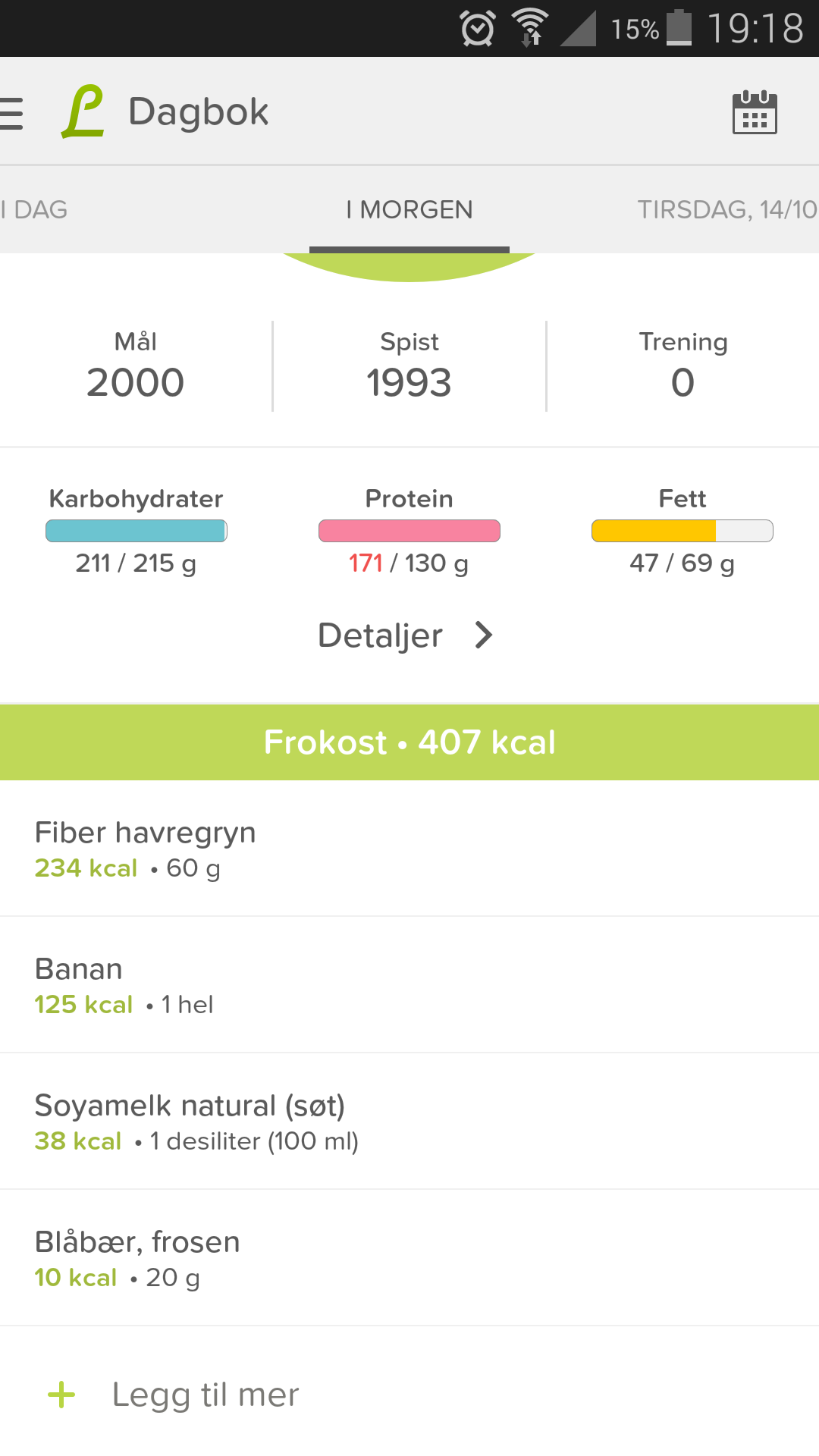Viewport: 819px width, 1456px height.
Task: Open Detaljer for nutrition details
Action: [x=406, y=635]
